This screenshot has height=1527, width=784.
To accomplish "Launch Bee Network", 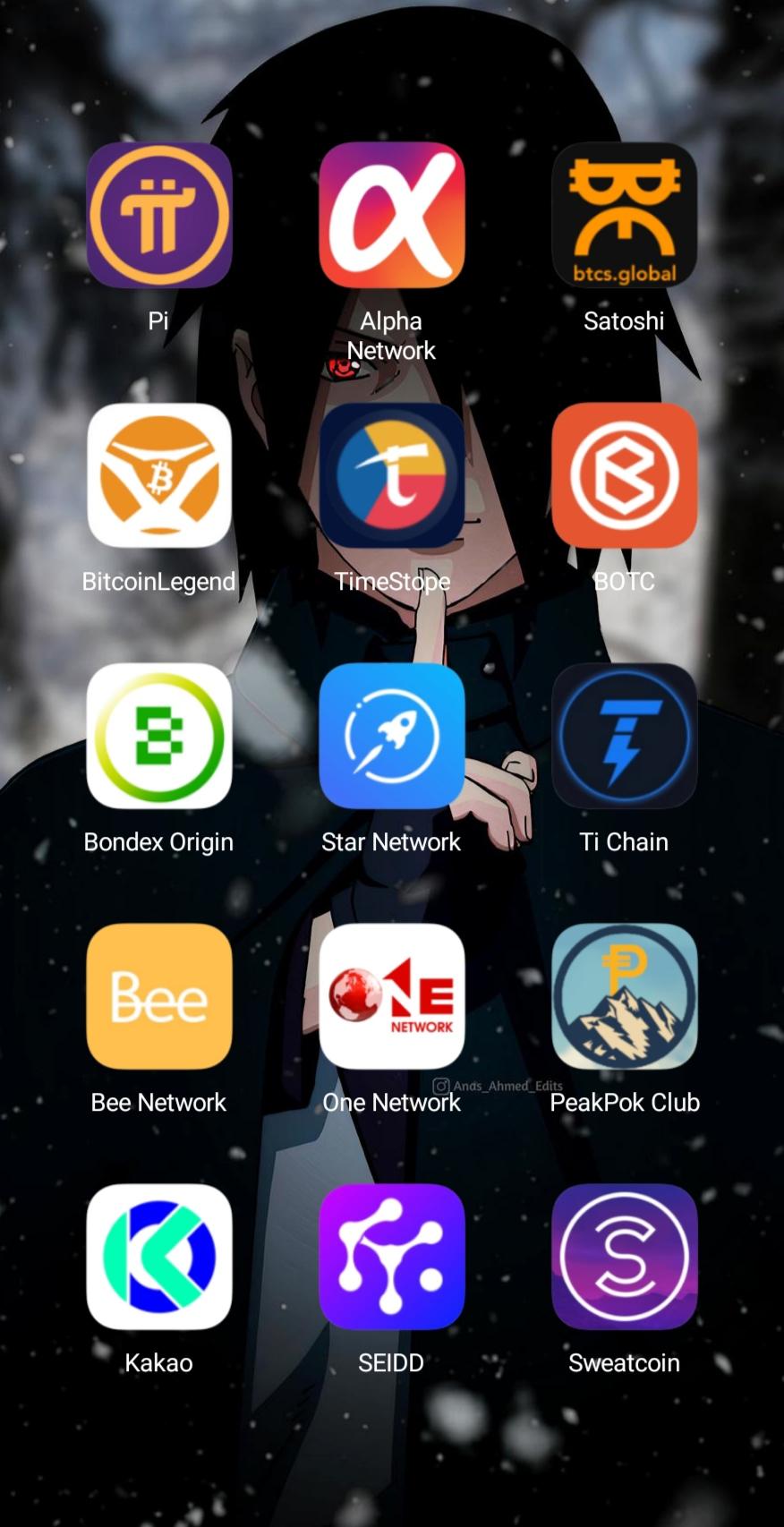I will [159, 996].
